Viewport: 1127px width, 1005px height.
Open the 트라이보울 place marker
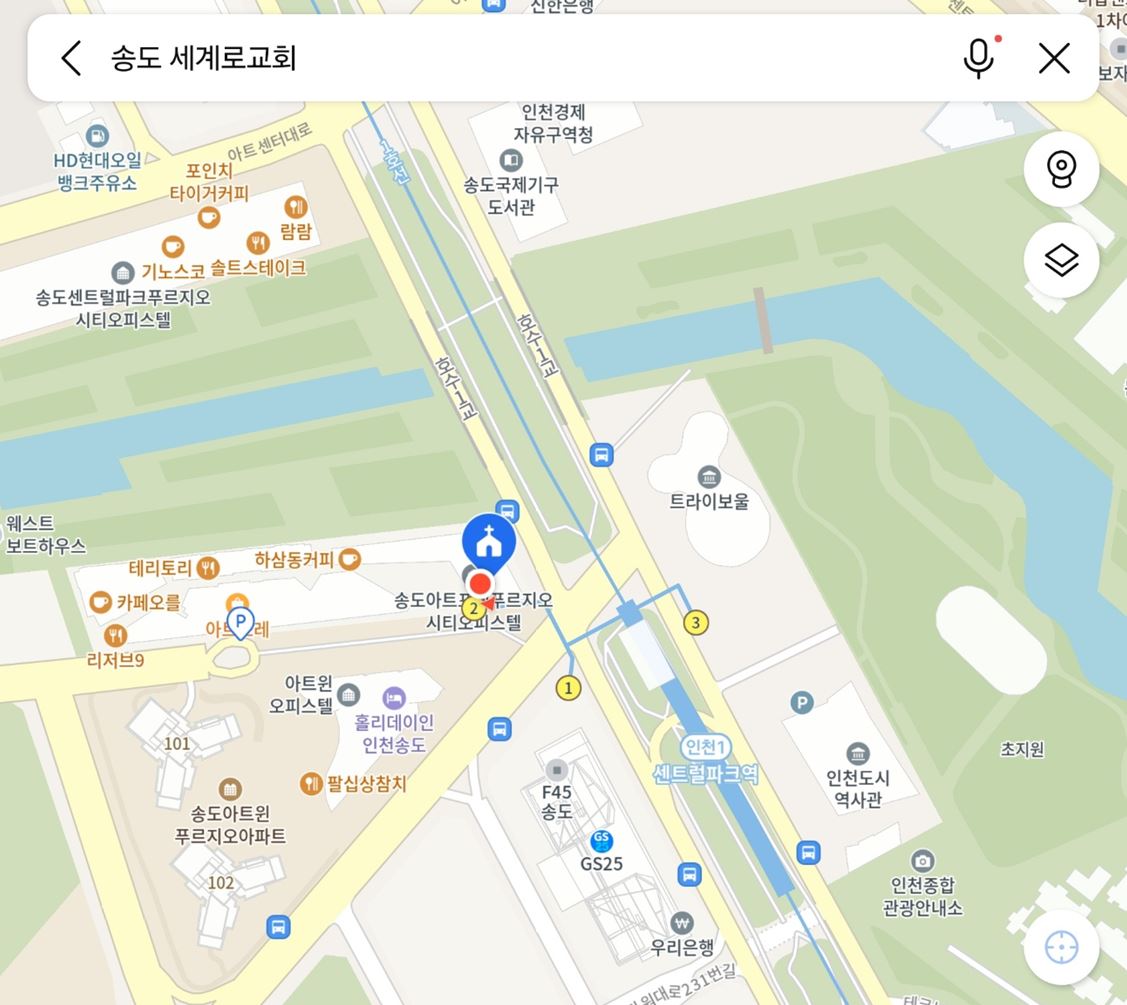pyautogui.click(x=709, y=476)
